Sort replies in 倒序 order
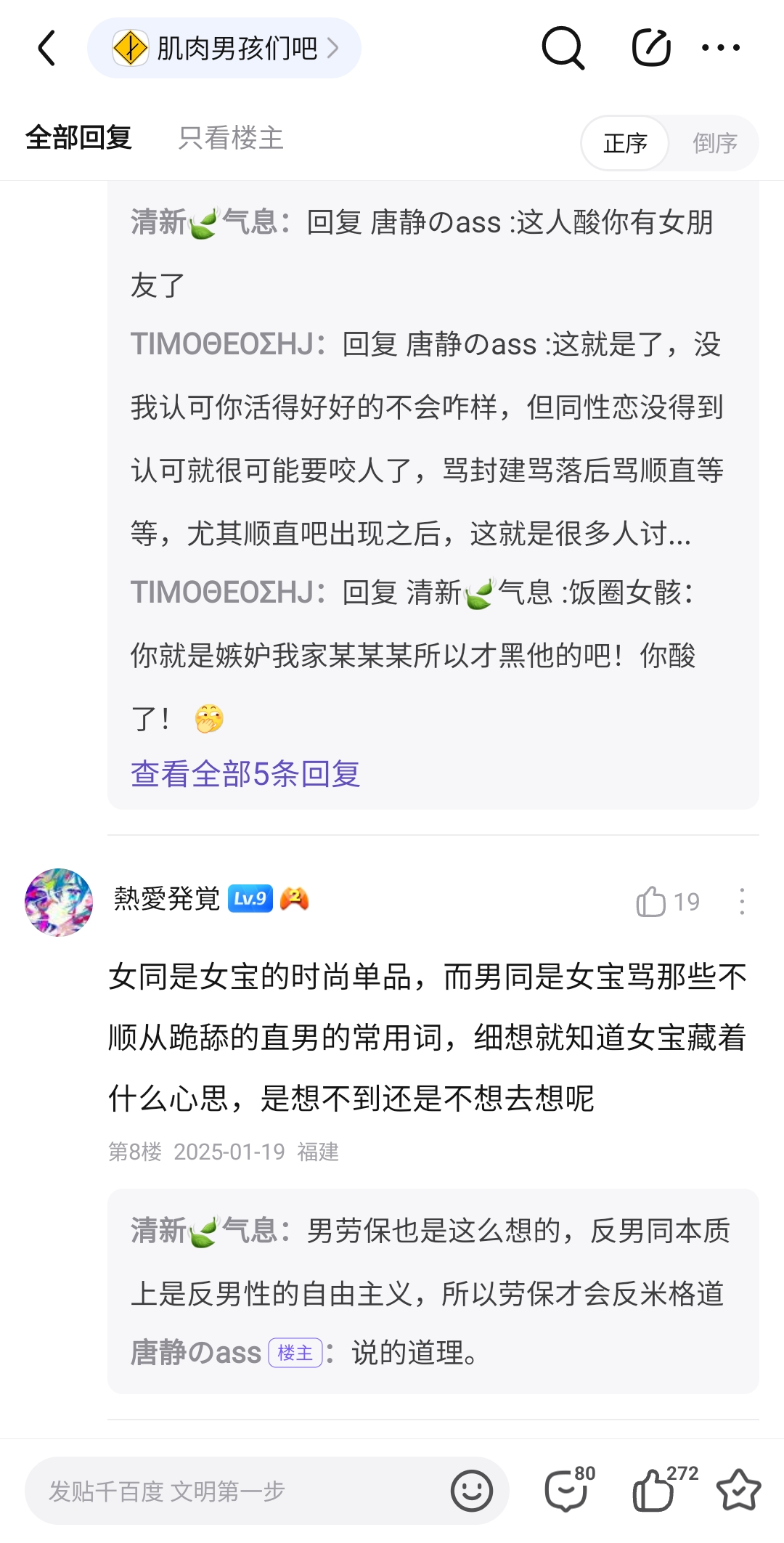Image resolution: width=784 pixels, height=1543 pixels. click(715, 143)
